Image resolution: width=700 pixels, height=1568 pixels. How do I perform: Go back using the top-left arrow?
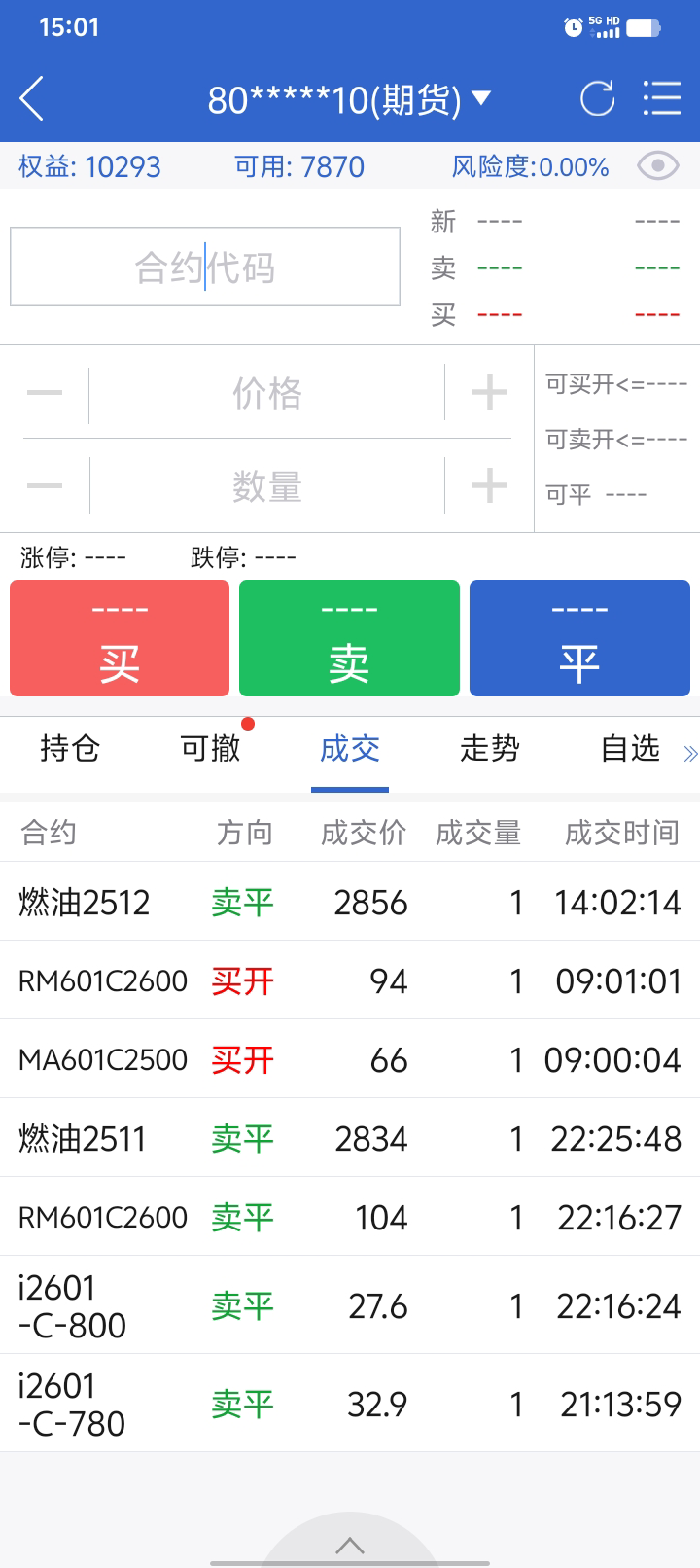(32, 99)
